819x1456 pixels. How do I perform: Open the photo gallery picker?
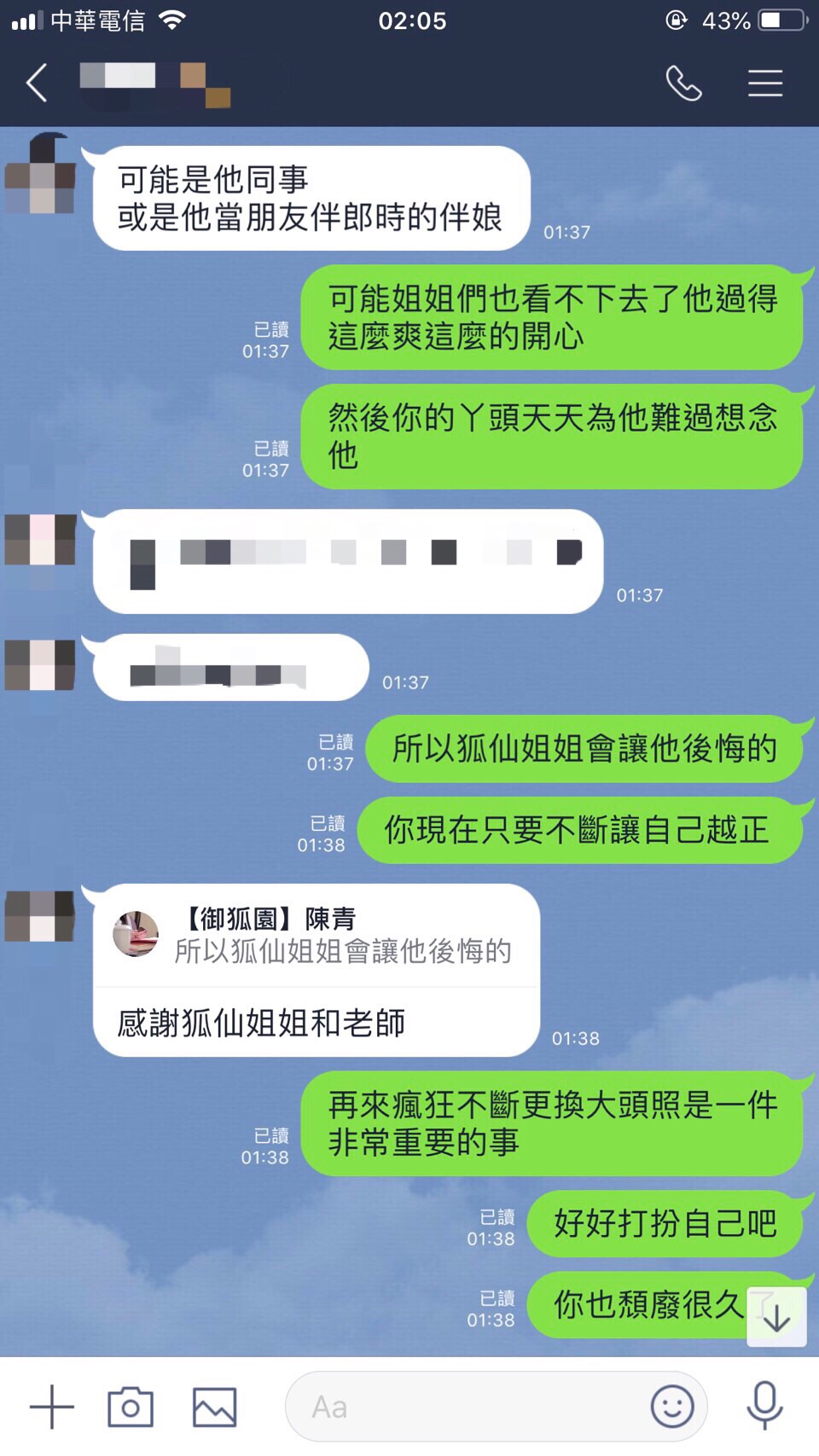pyautogui.click(x=214, y=1407)
